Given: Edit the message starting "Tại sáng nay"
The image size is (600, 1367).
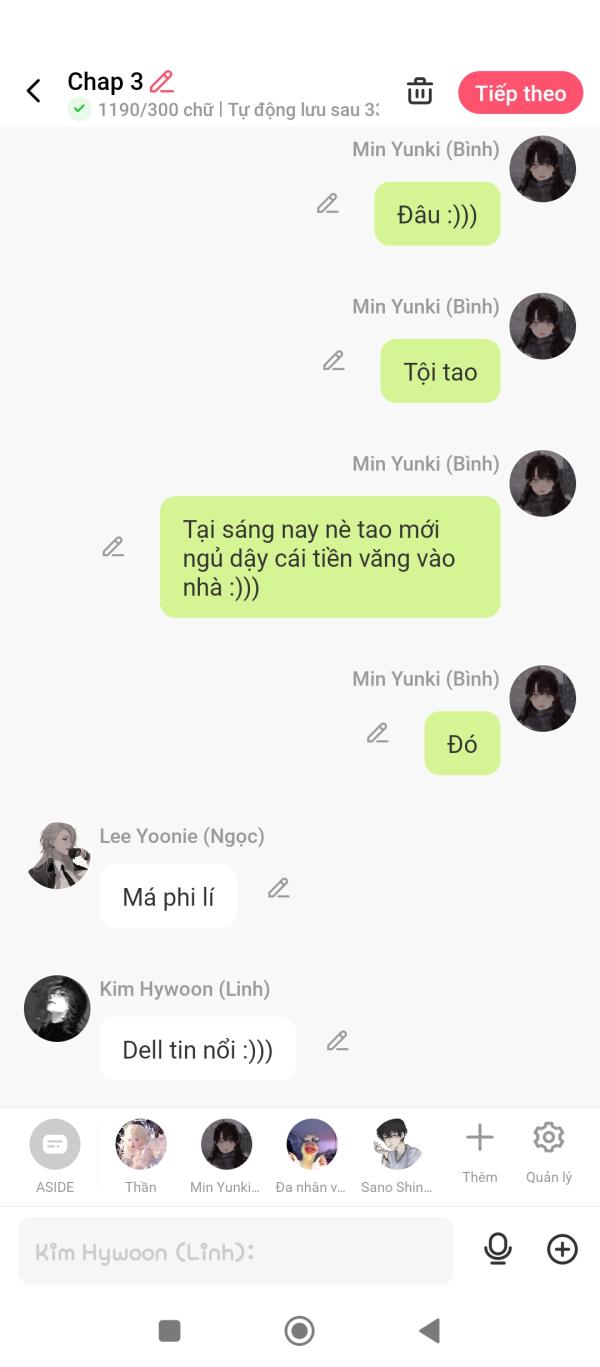Looking at the screenshot, I should 113,547.
